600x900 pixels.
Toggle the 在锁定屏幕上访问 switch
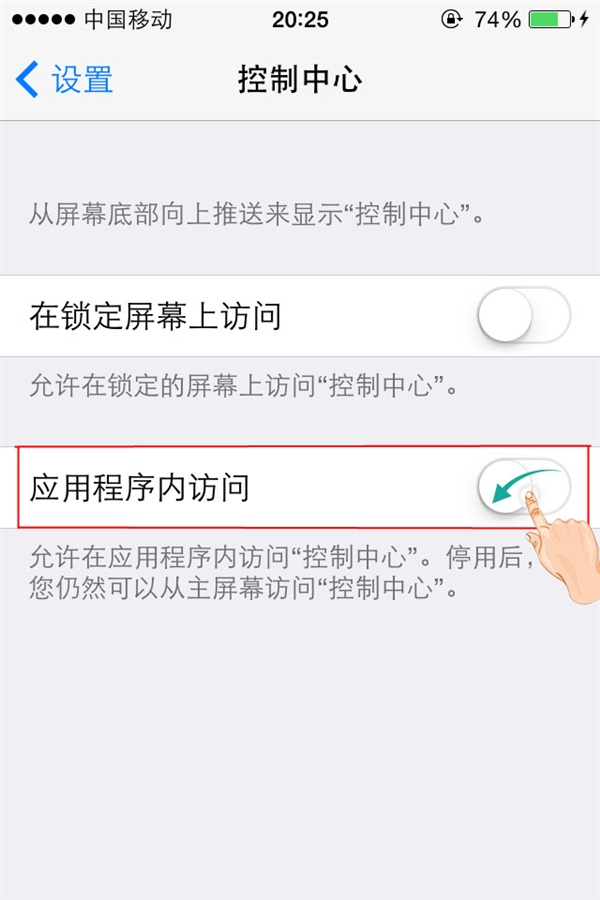tap(523, 318)
